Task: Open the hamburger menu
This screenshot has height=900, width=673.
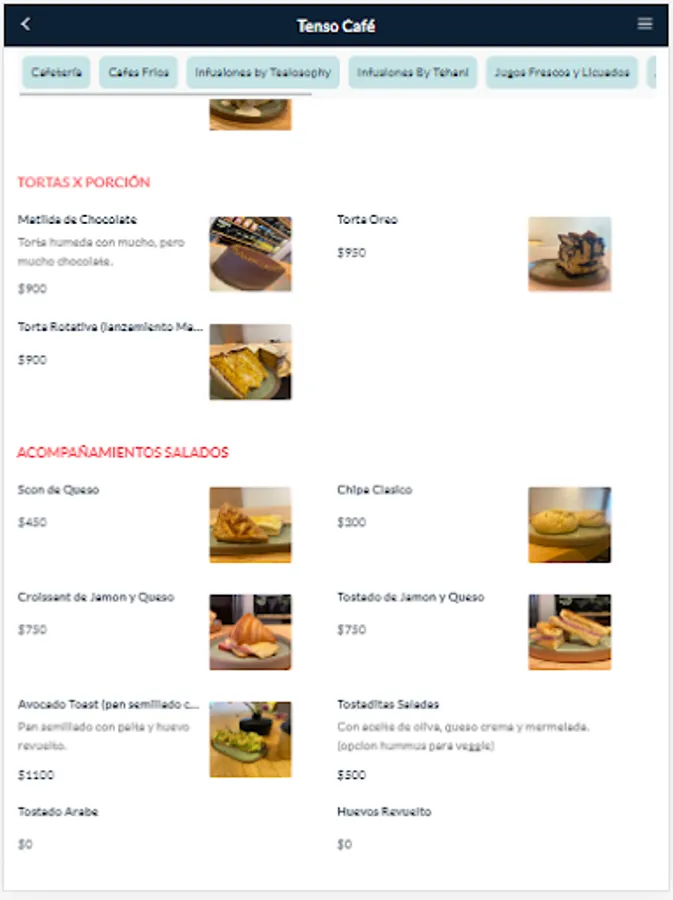Action: click(645, 25)
